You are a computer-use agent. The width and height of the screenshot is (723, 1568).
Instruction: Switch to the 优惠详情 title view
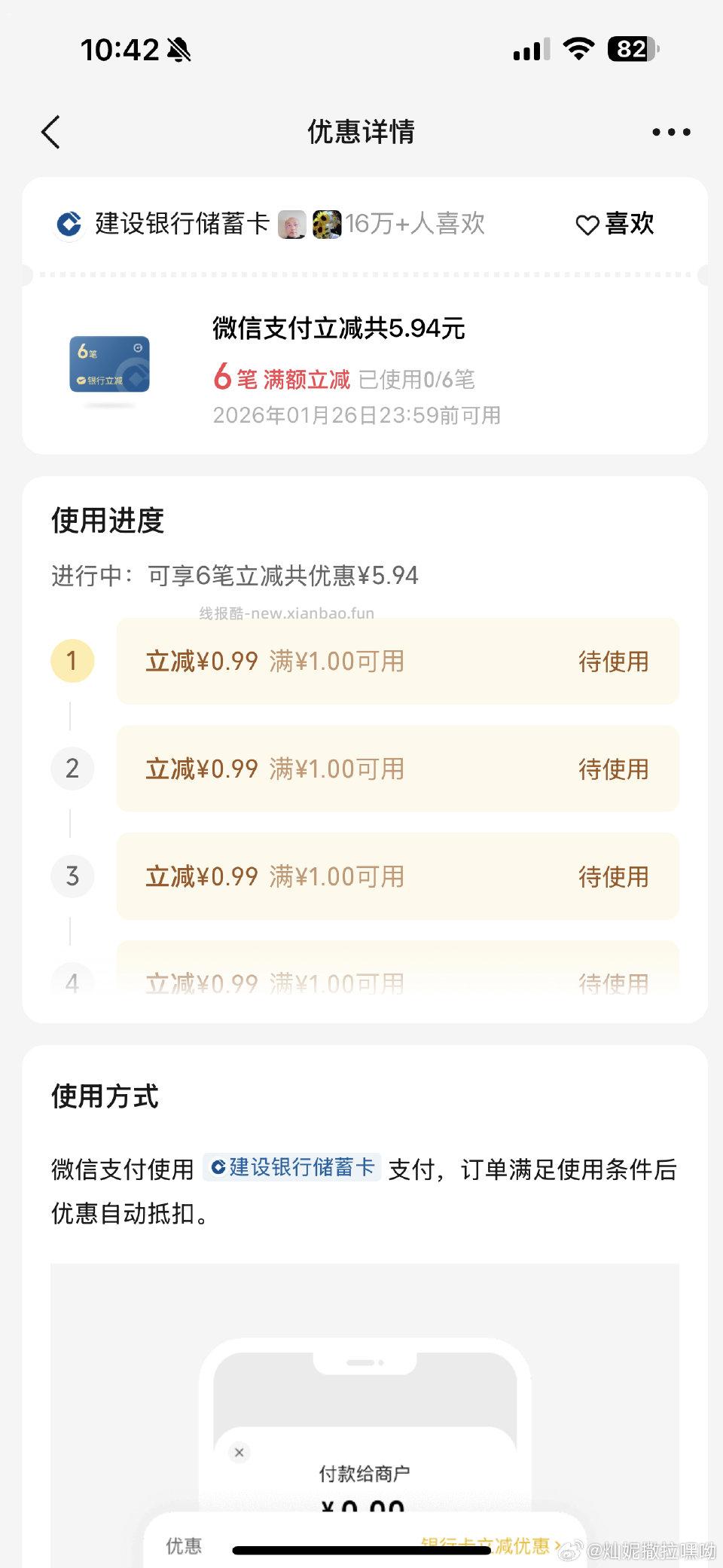(361, 131)
